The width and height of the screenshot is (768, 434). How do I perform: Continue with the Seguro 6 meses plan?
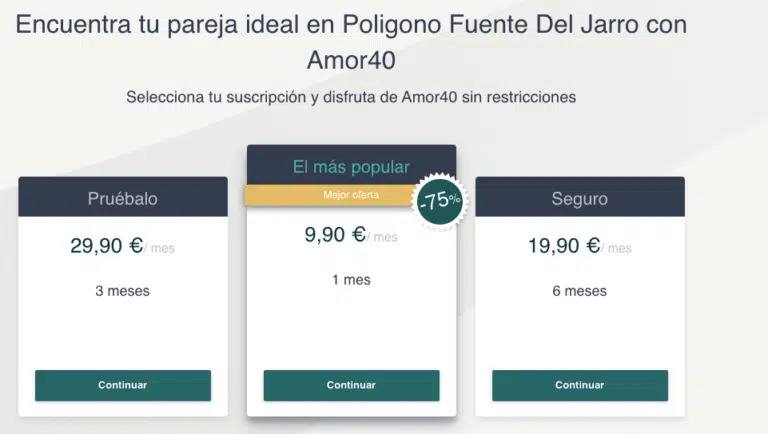(x=579, y=385)
